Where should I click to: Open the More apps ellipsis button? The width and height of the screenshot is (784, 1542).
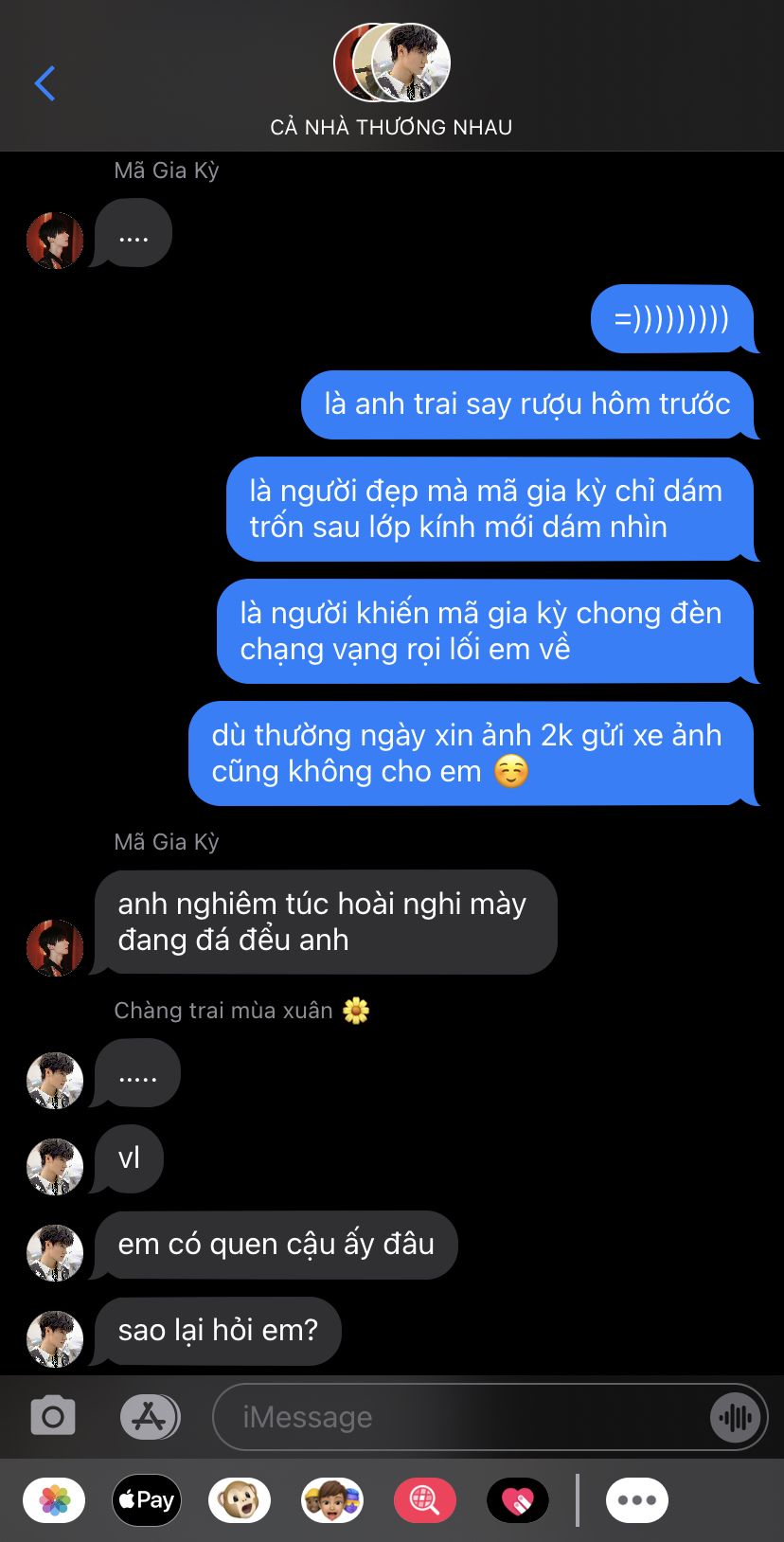(x=637, y=1500)
